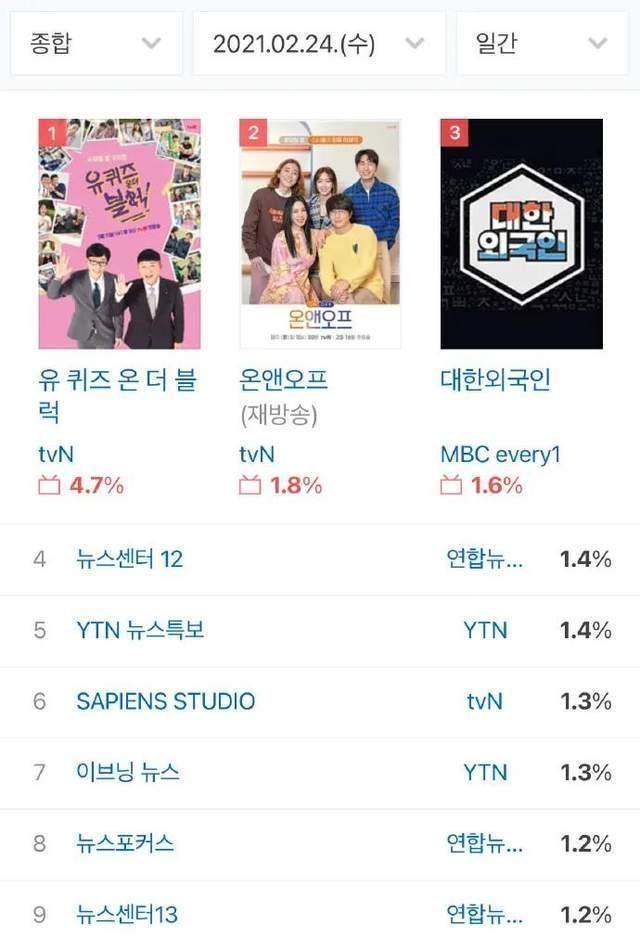Open the 뉴스센터 12 row
The height and width of the screenshot is (936, 640).
tap(130, 559)
